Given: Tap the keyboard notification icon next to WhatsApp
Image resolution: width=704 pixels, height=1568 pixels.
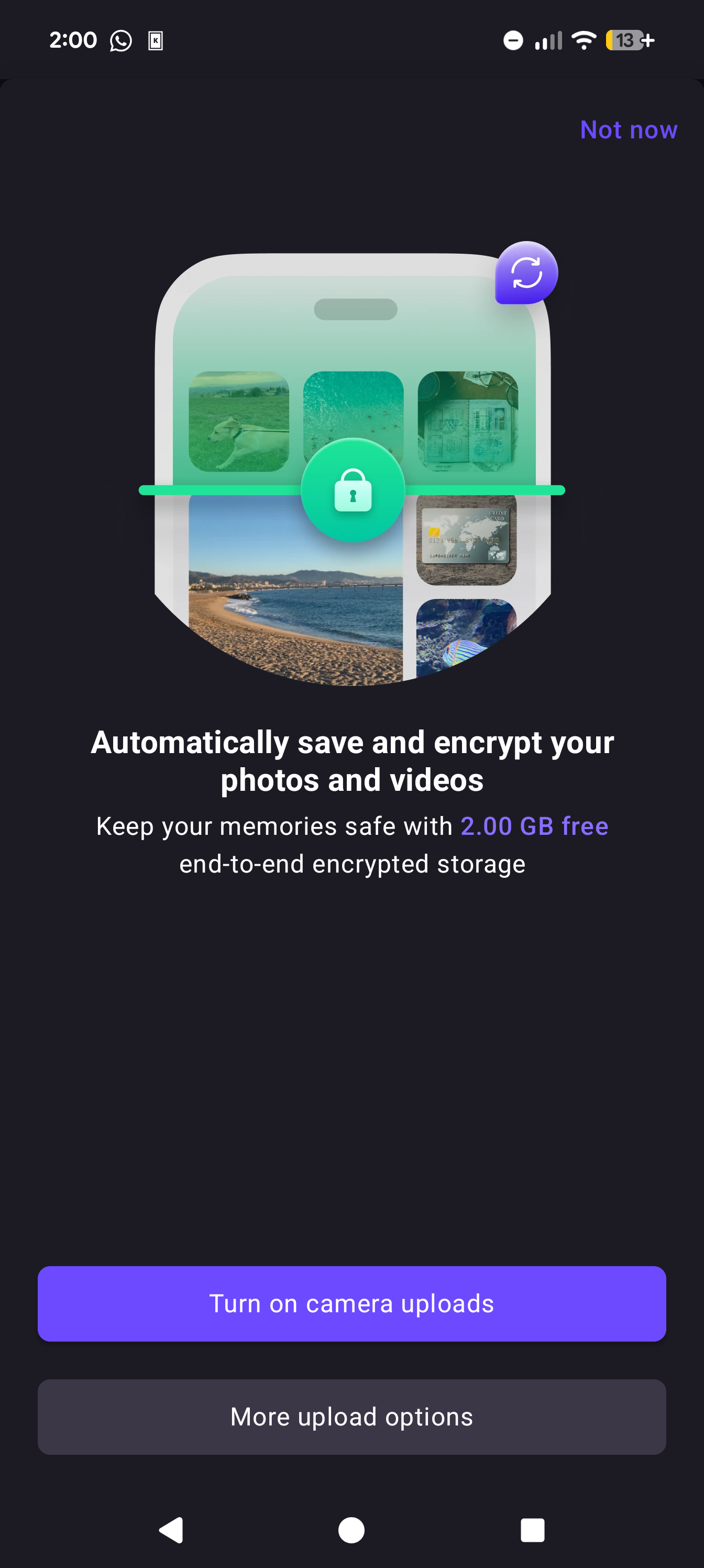Looking at the screenshot, I should pos(155,39).
